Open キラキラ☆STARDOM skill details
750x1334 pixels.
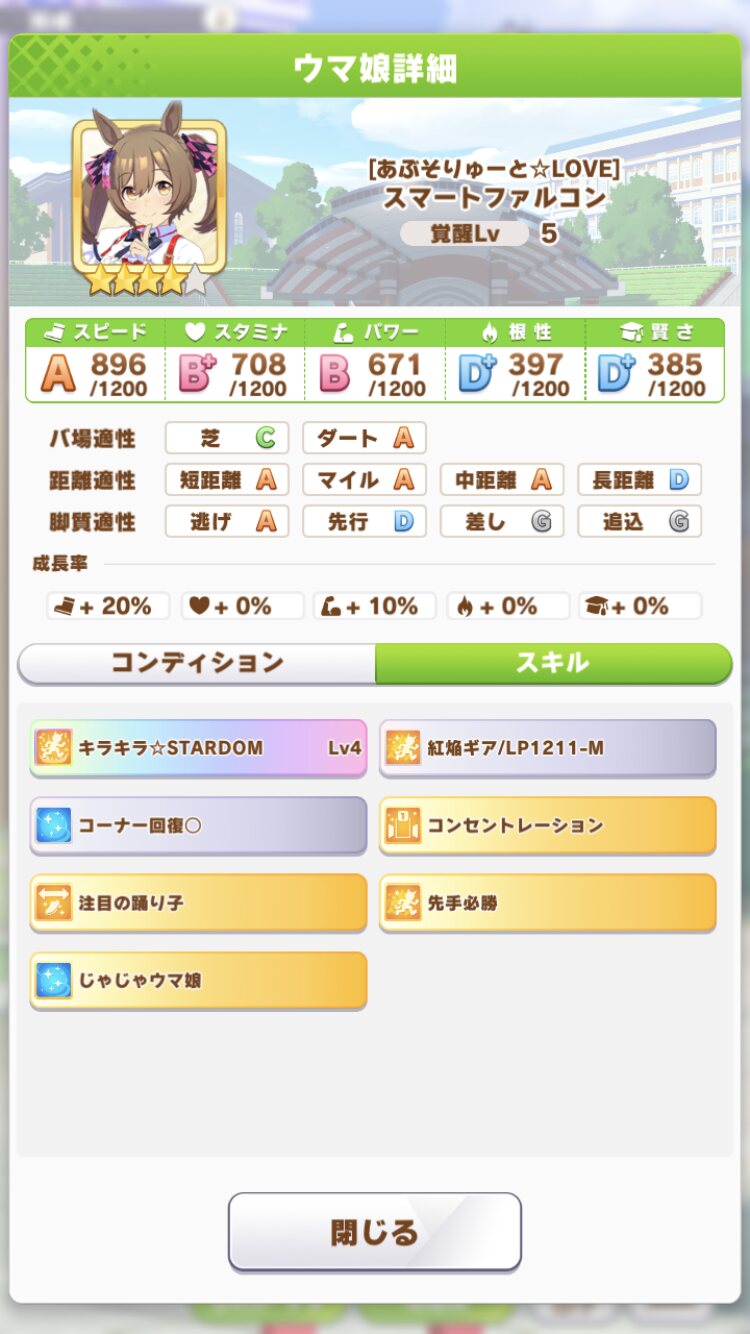coord(198,748)
